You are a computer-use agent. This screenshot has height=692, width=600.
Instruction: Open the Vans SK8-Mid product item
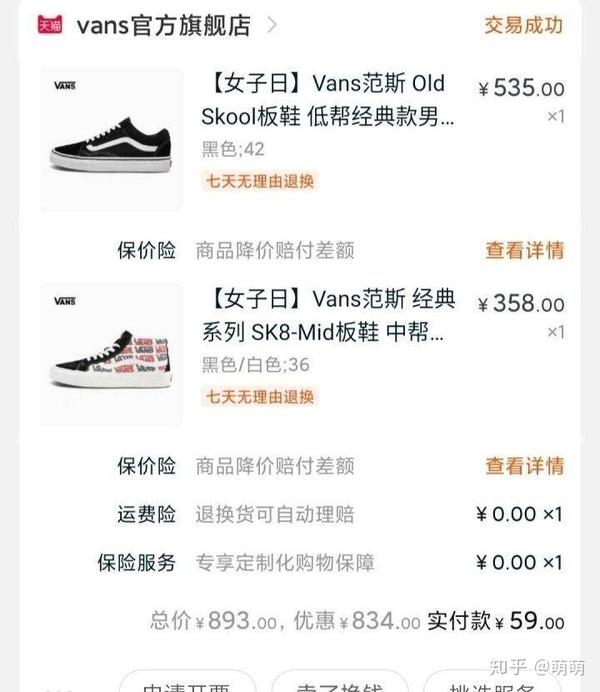332,315
